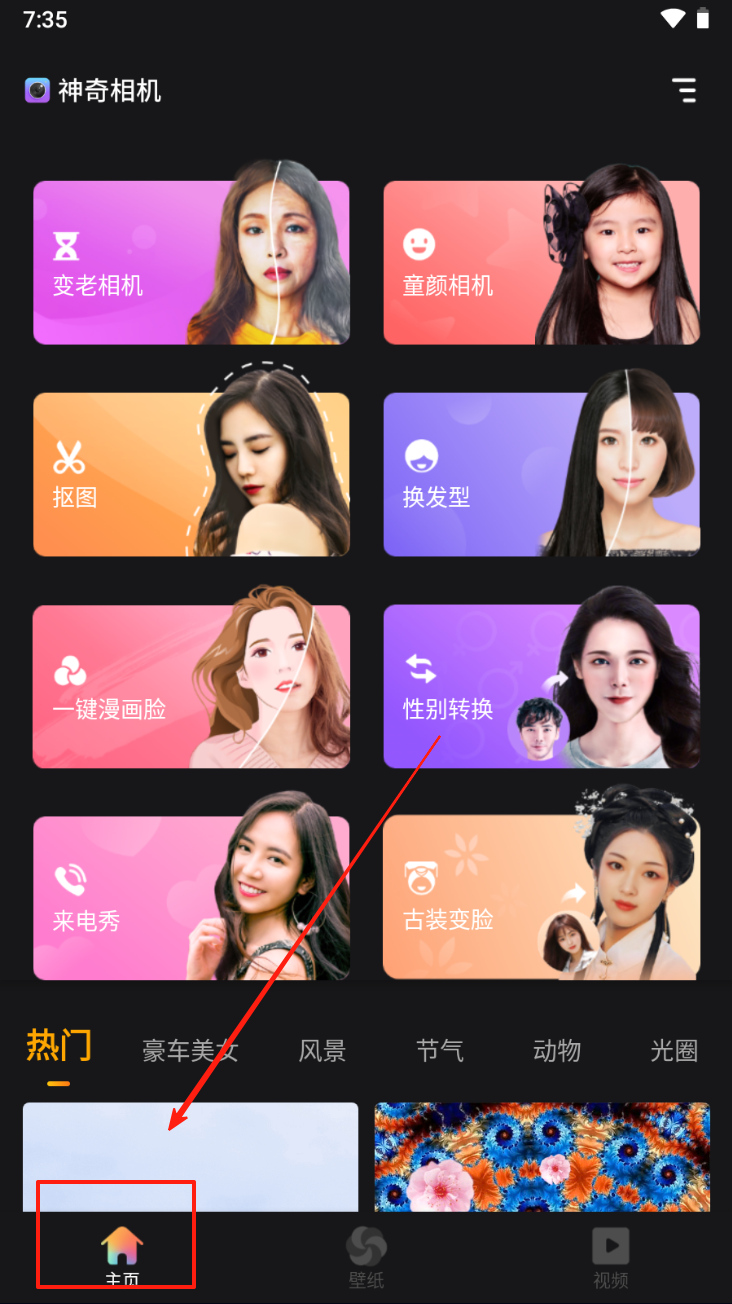The image size is (732, 1304).
Task: Select the 热门 category tab
Action: click(x=59, y=1047)
